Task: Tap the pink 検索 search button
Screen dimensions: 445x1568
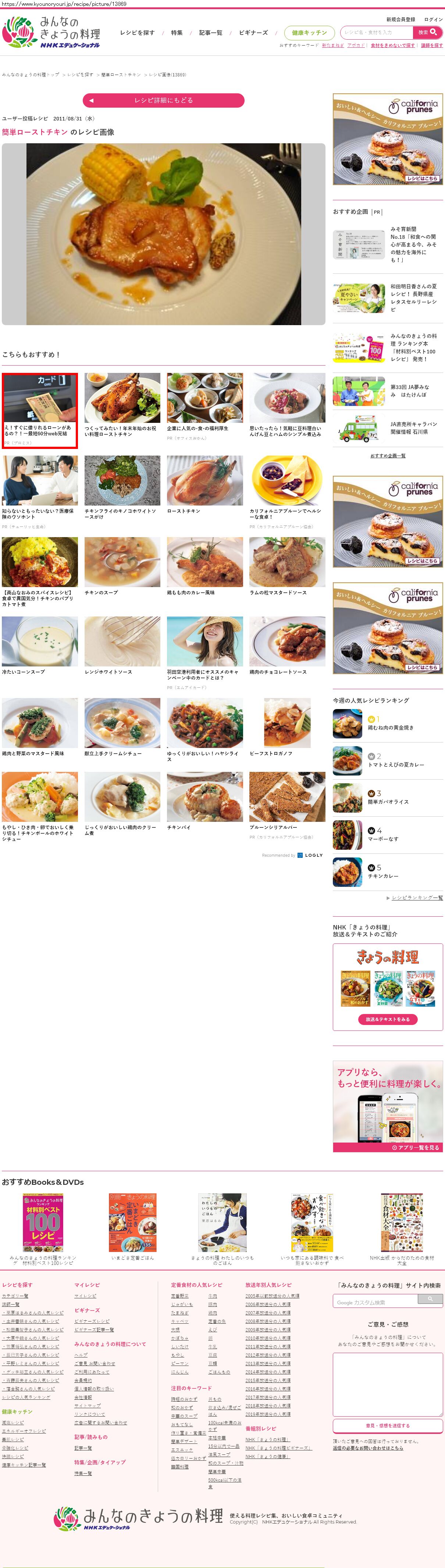Action: tap(427, 32)
